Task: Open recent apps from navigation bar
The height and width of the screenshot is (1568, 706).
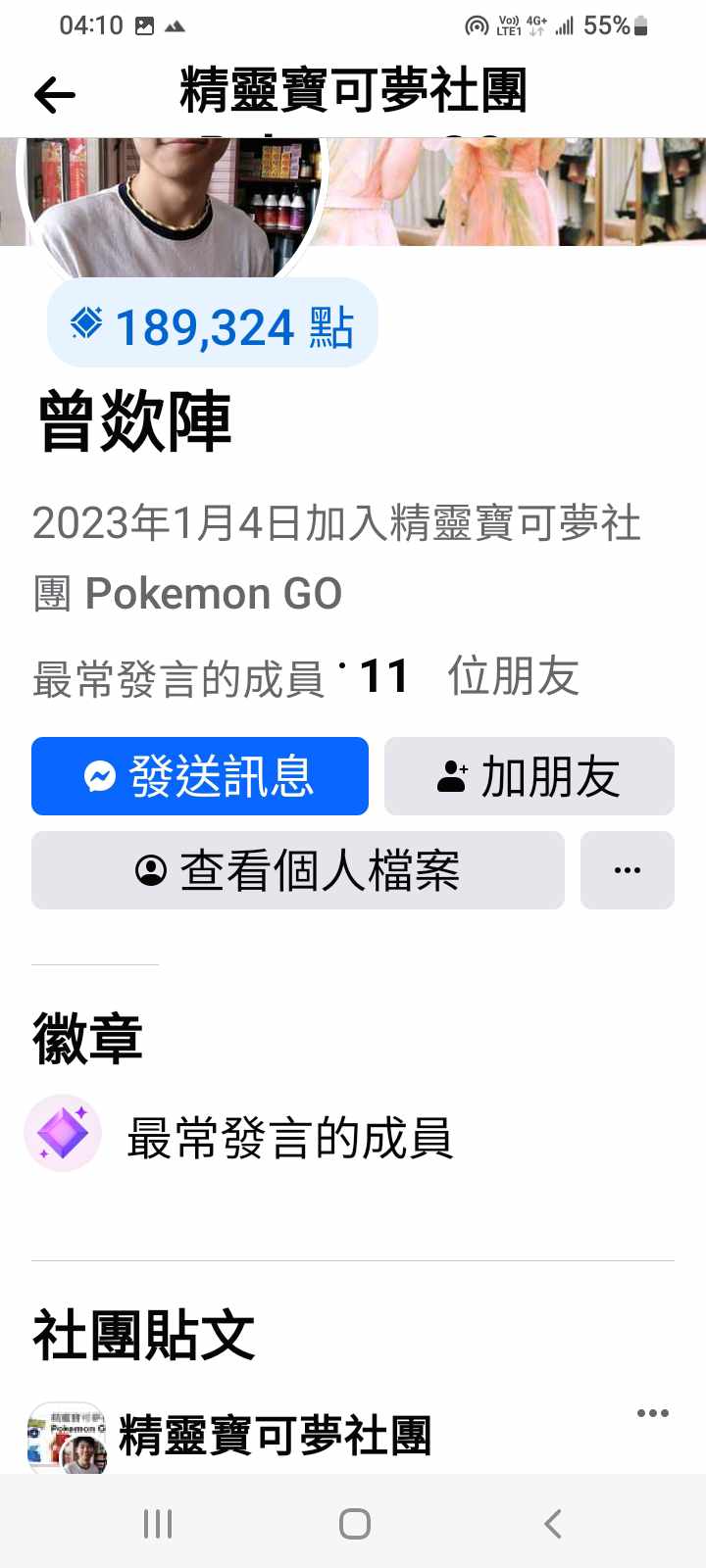Action: coord(158,1523)
